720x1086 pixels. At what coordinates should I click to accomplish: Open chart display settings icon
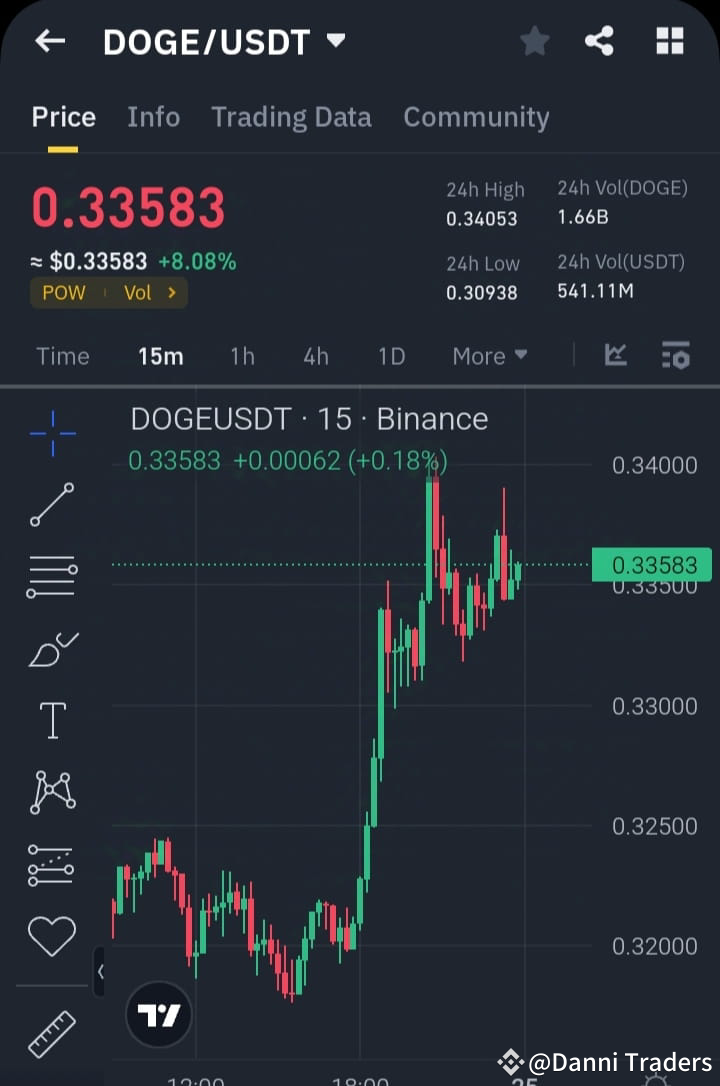[675, 355]
